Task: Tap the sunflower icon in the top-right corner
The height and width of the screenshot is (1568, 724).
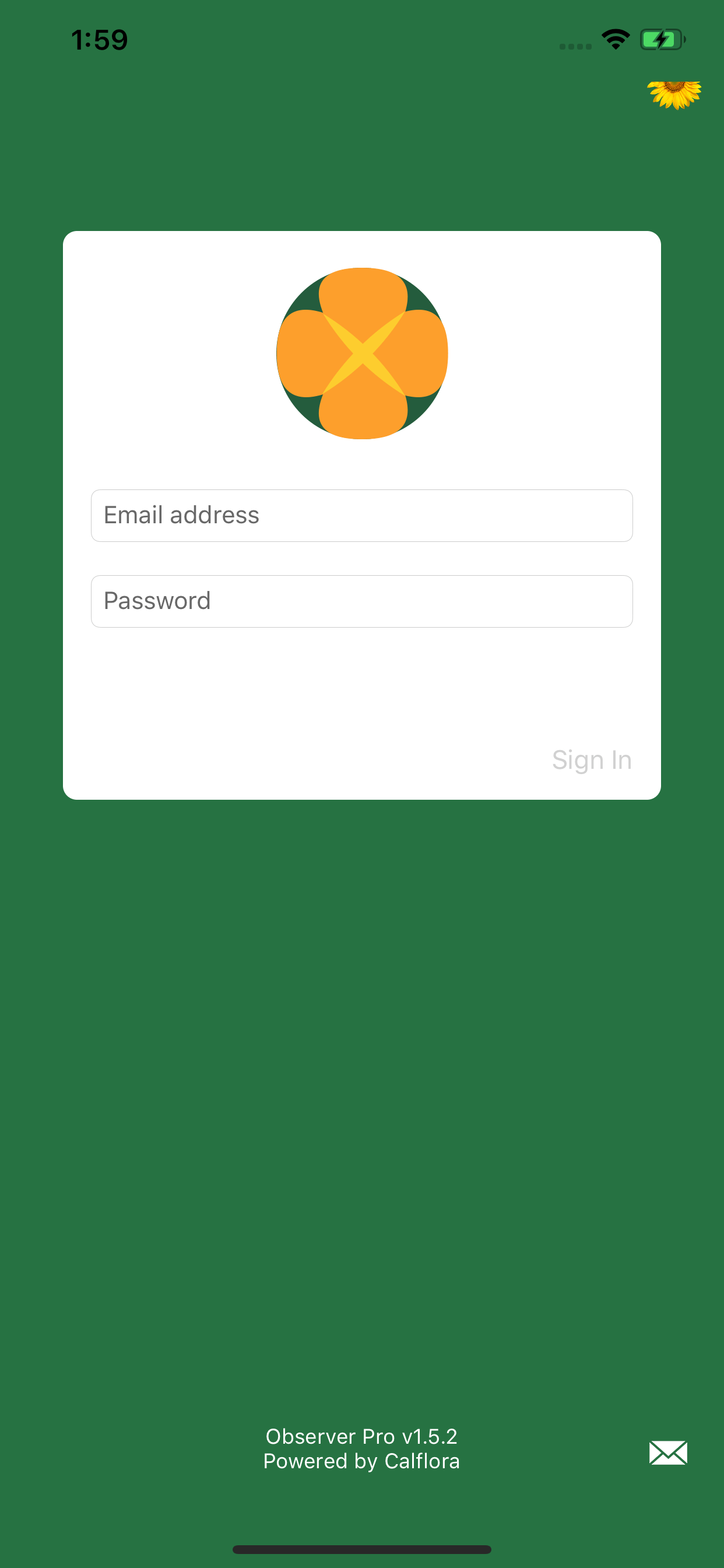Action: pyautogui.click(x=674, y=94)
